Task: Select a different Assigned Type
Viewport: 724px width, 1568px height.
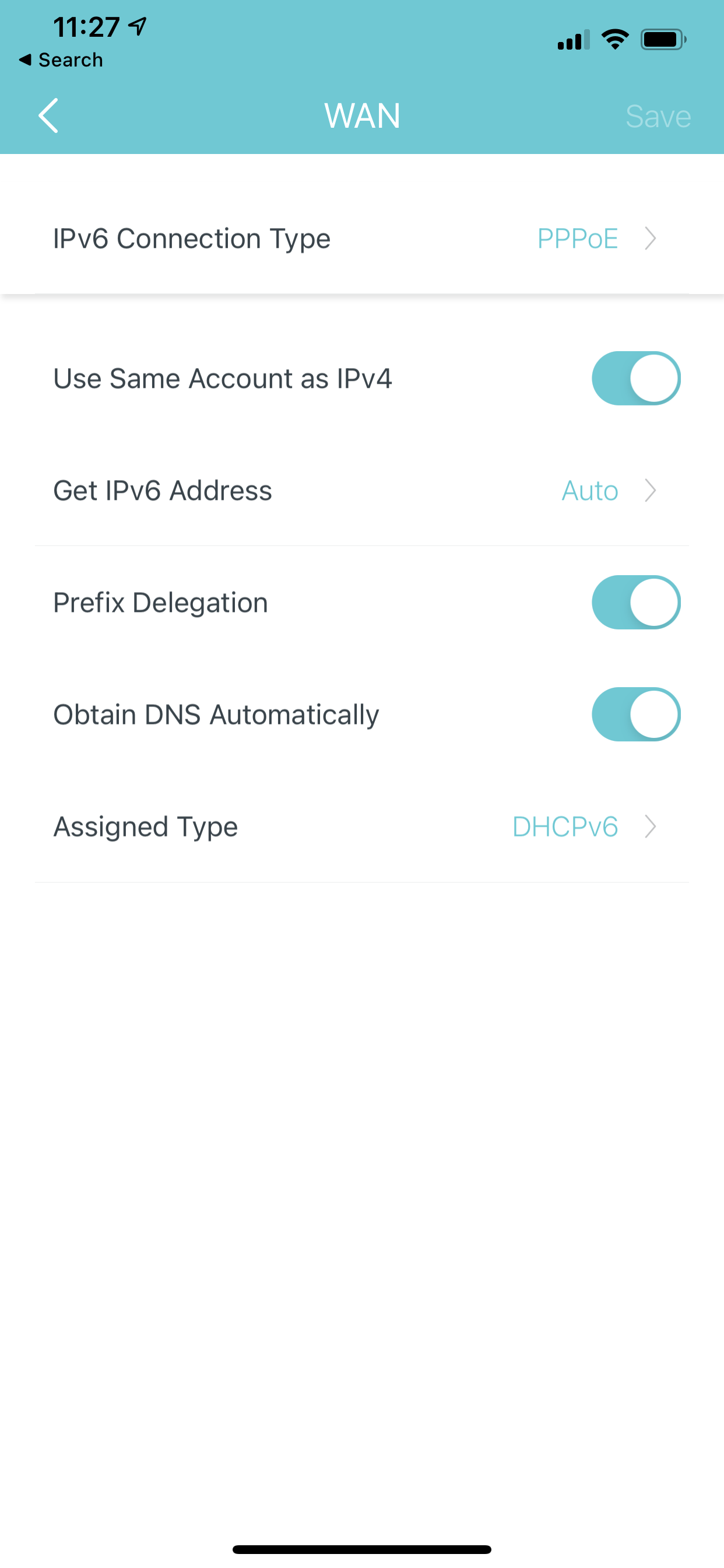Action: click(x=362, y=826)
